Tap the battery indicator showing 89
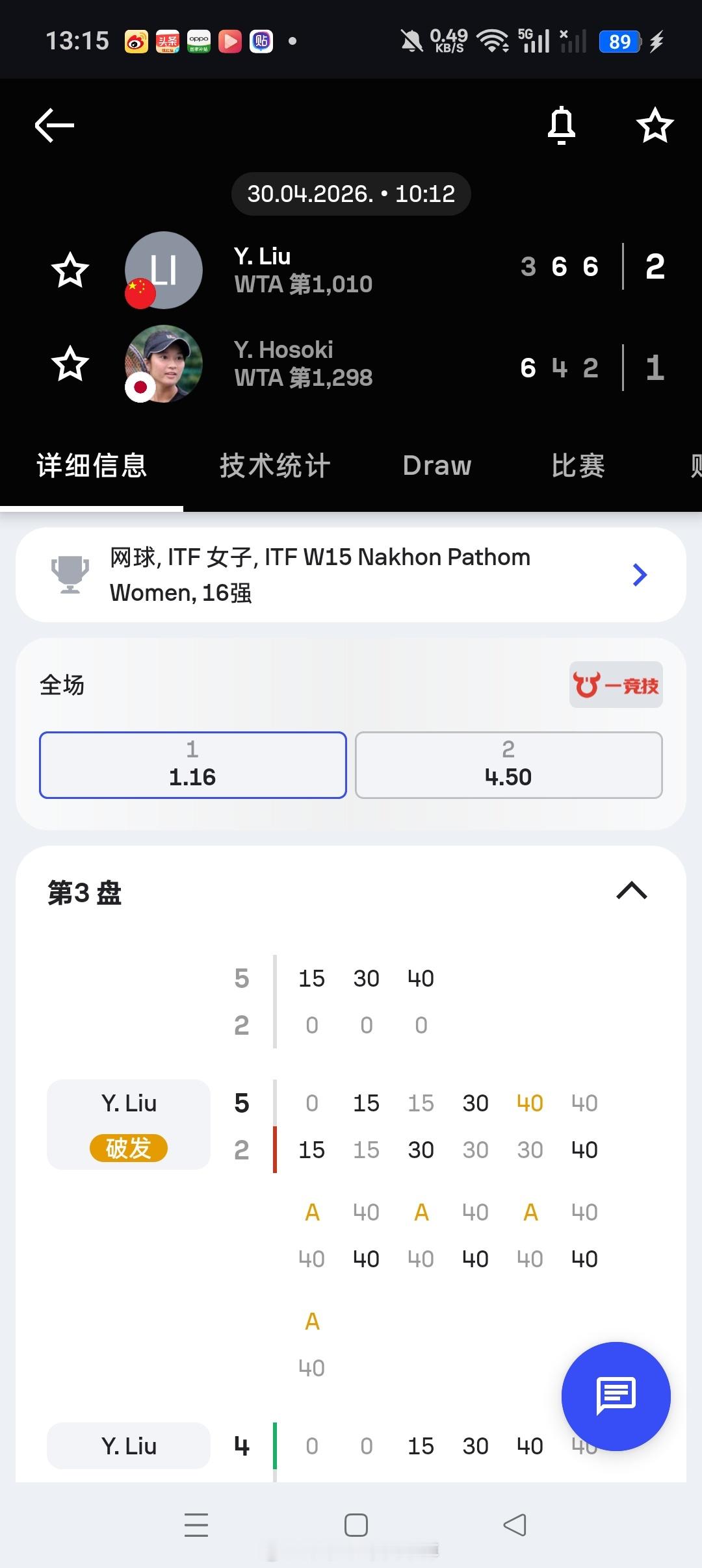The height and width of the screenshot is (1568, 702). [x=619, y=40]
